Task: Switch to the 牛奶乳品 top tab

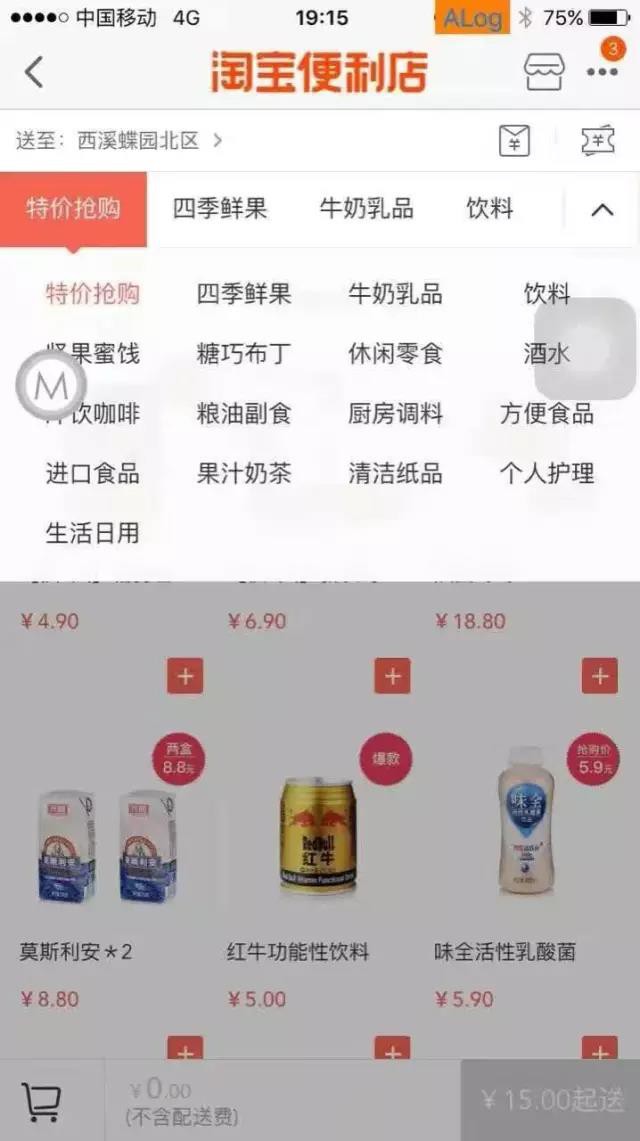Action: (x=367, y=209)
